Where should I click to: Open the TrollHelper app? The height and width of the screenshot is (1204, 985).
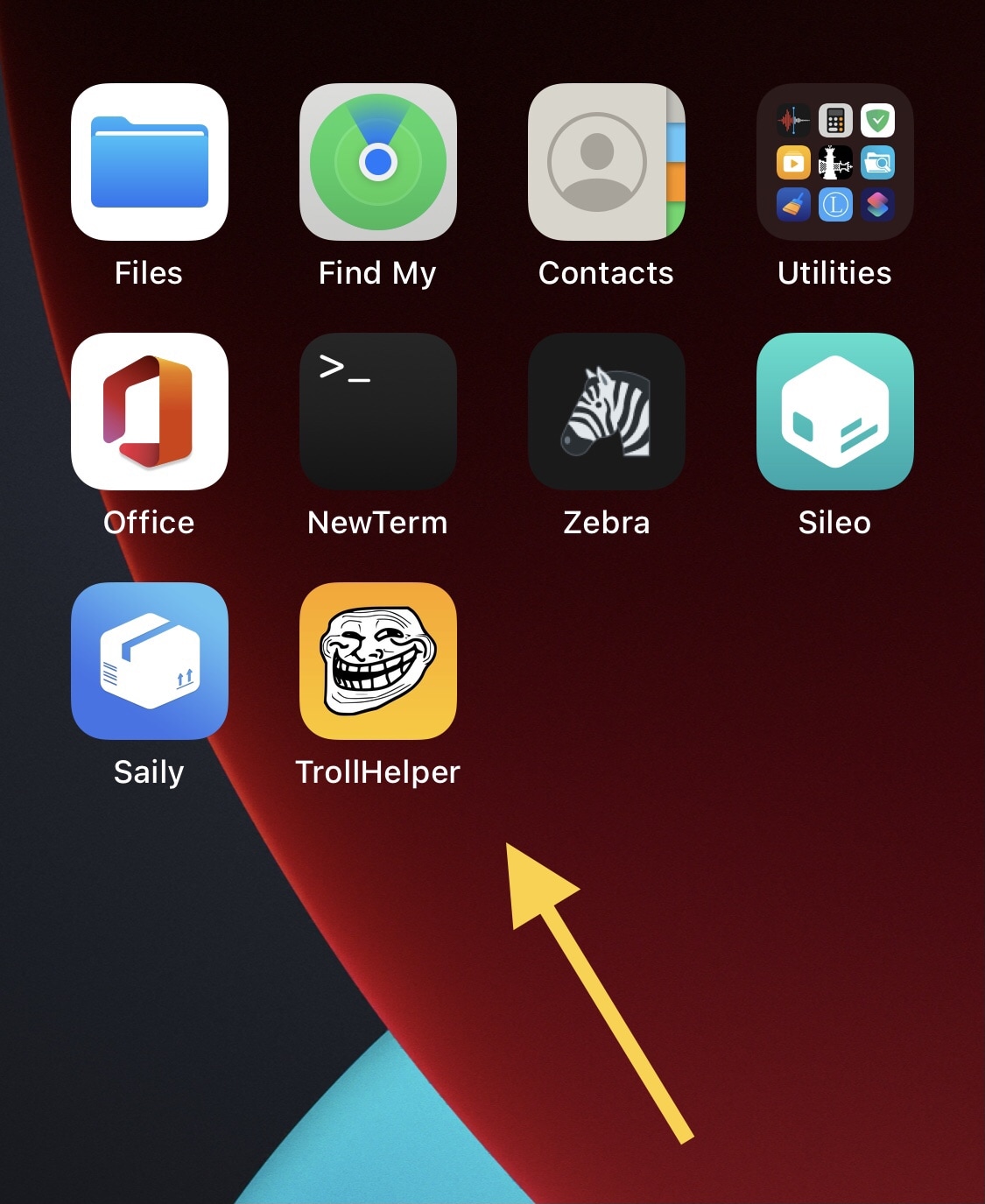[x=378, y=661]
